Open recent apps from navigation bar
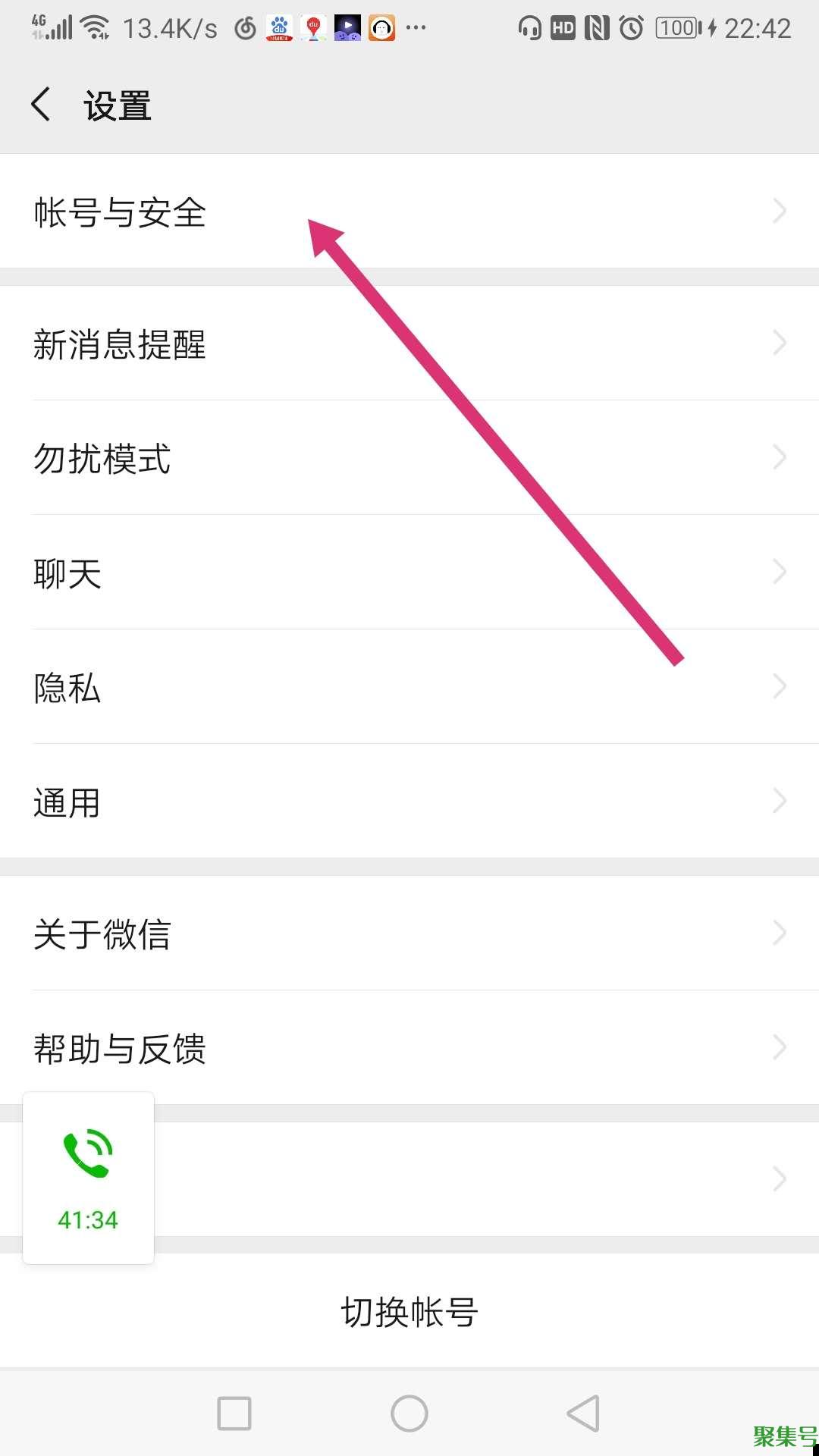Screen dimensions: 819x1456 (x=234, y=1414)
